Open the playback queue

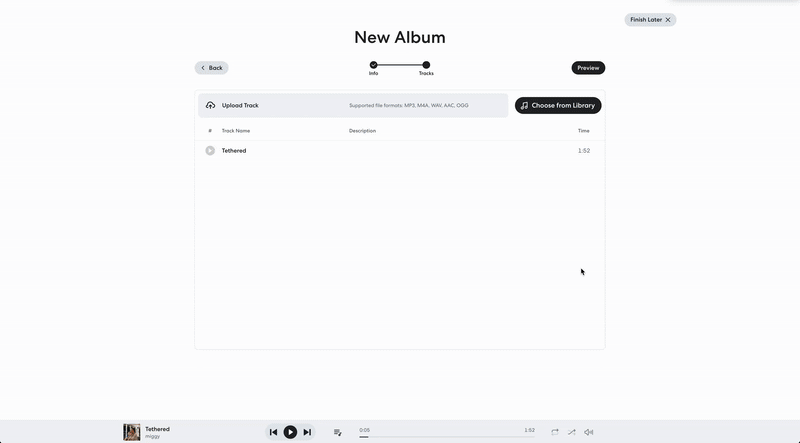[x=338, y=432]
